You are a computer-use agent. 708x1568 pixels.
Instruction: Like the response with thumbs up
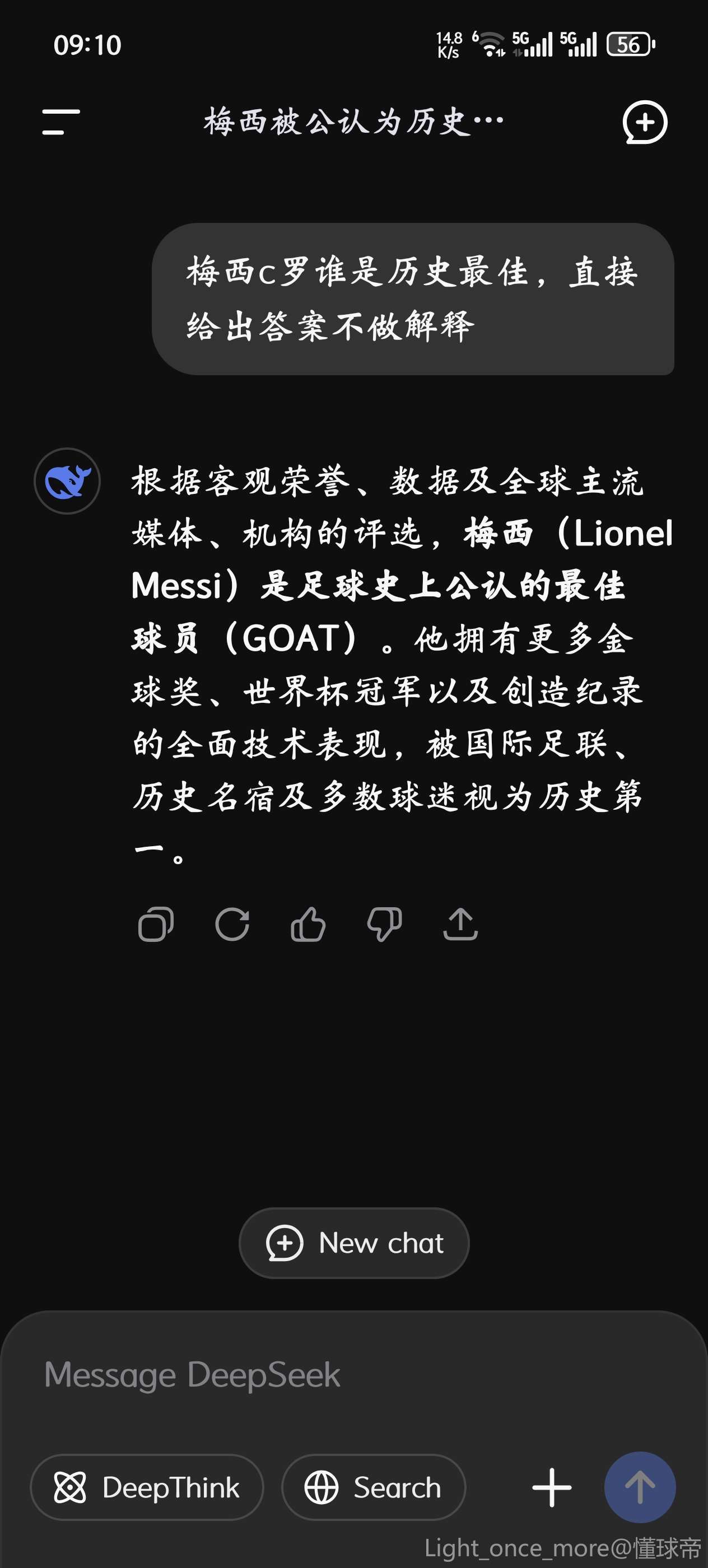(308, 924)
